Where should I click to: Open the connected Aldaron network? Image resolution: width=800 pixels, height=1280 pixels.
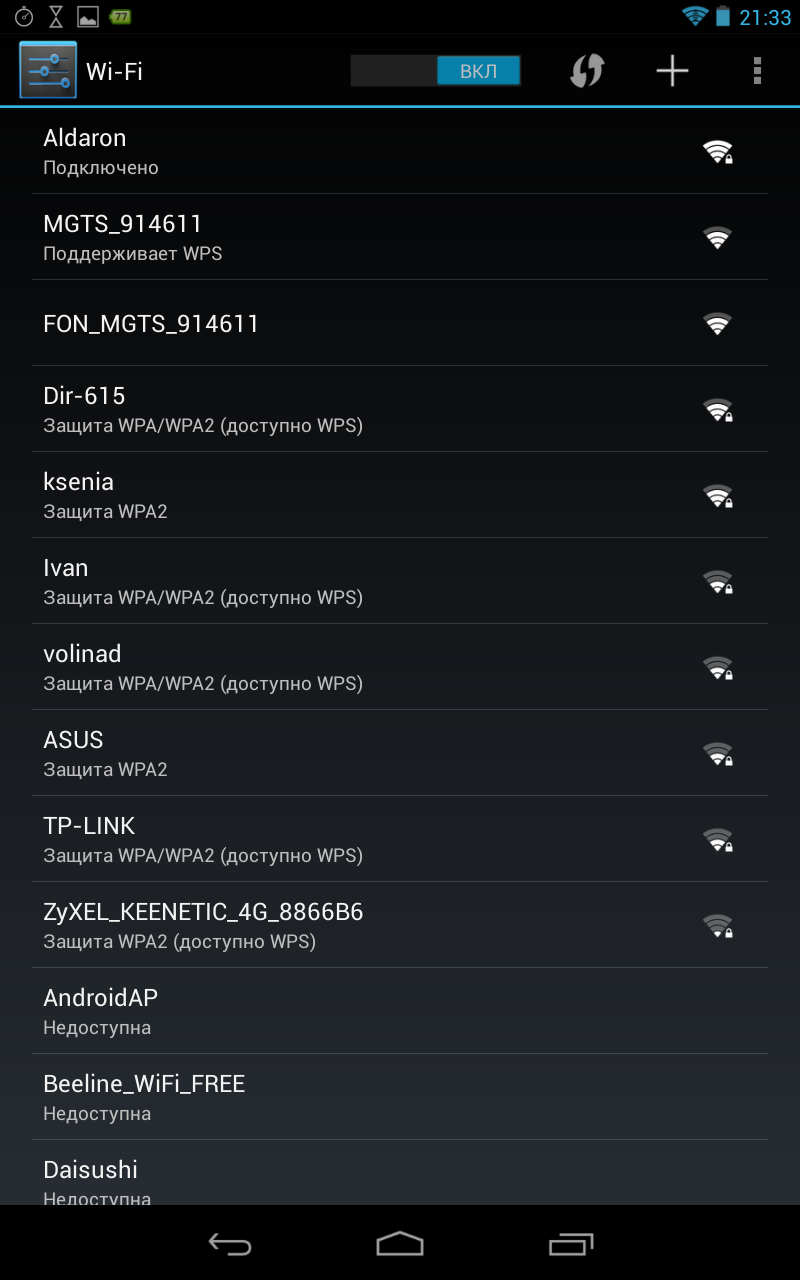[400, 151]
